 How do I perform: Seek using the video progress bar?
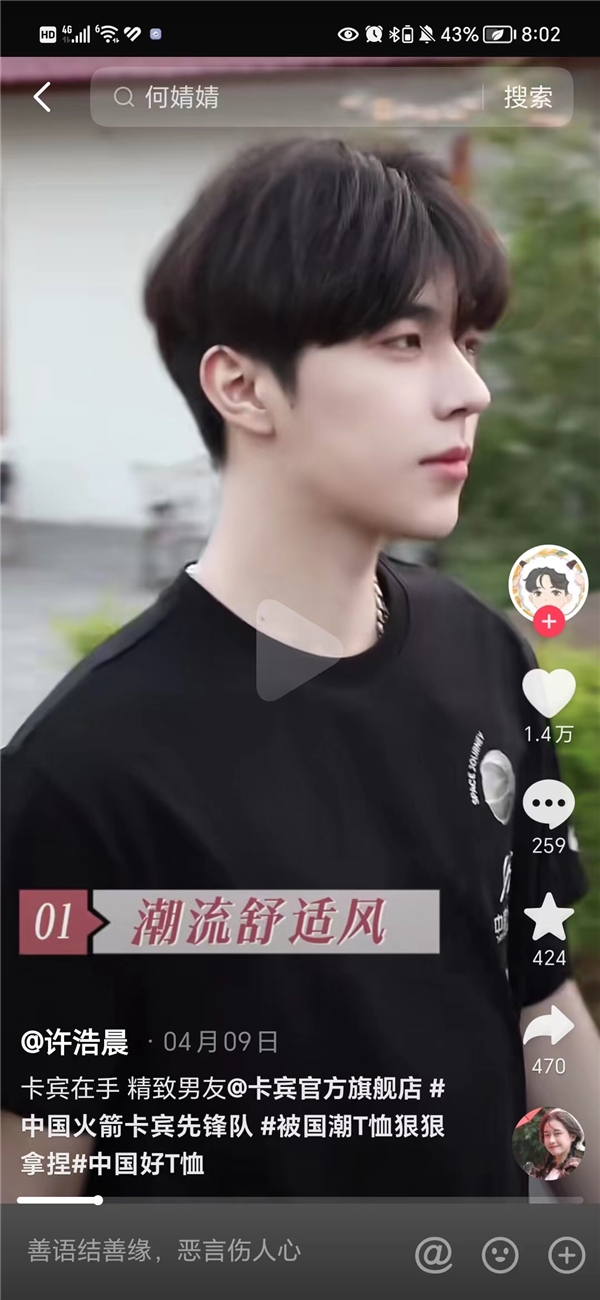pyautogui.click(x=300, y=1200)
